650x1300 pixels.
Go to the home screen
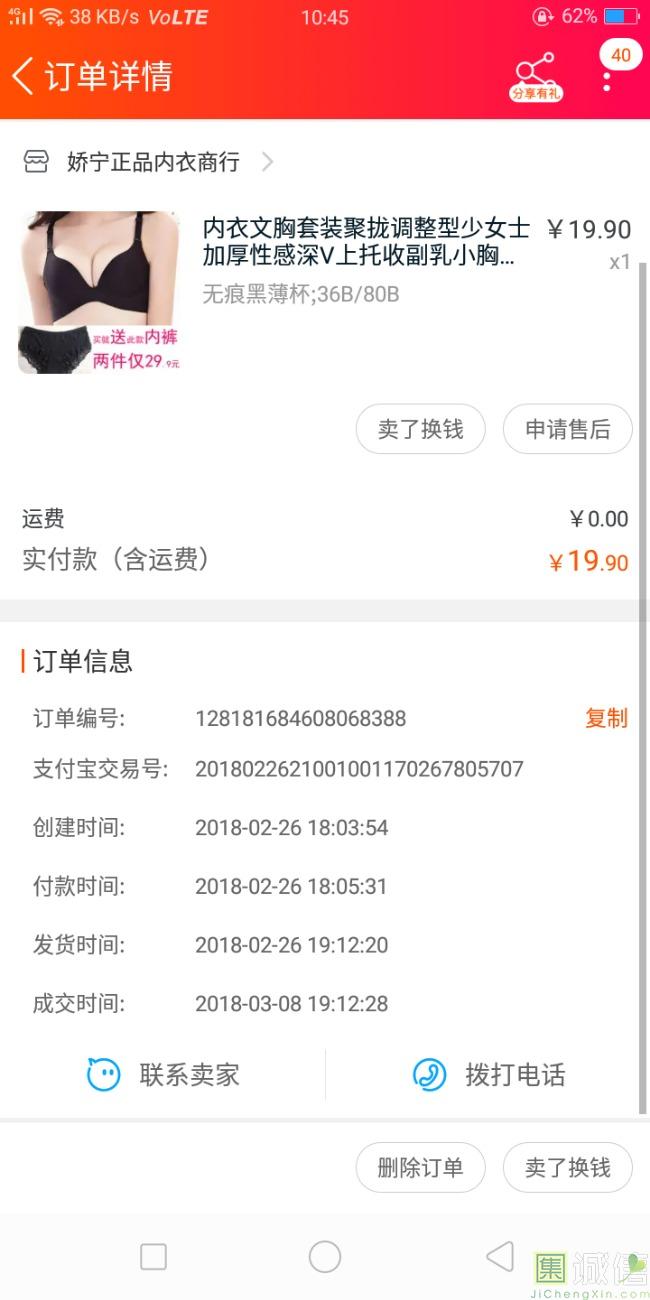pos(325,1257)
